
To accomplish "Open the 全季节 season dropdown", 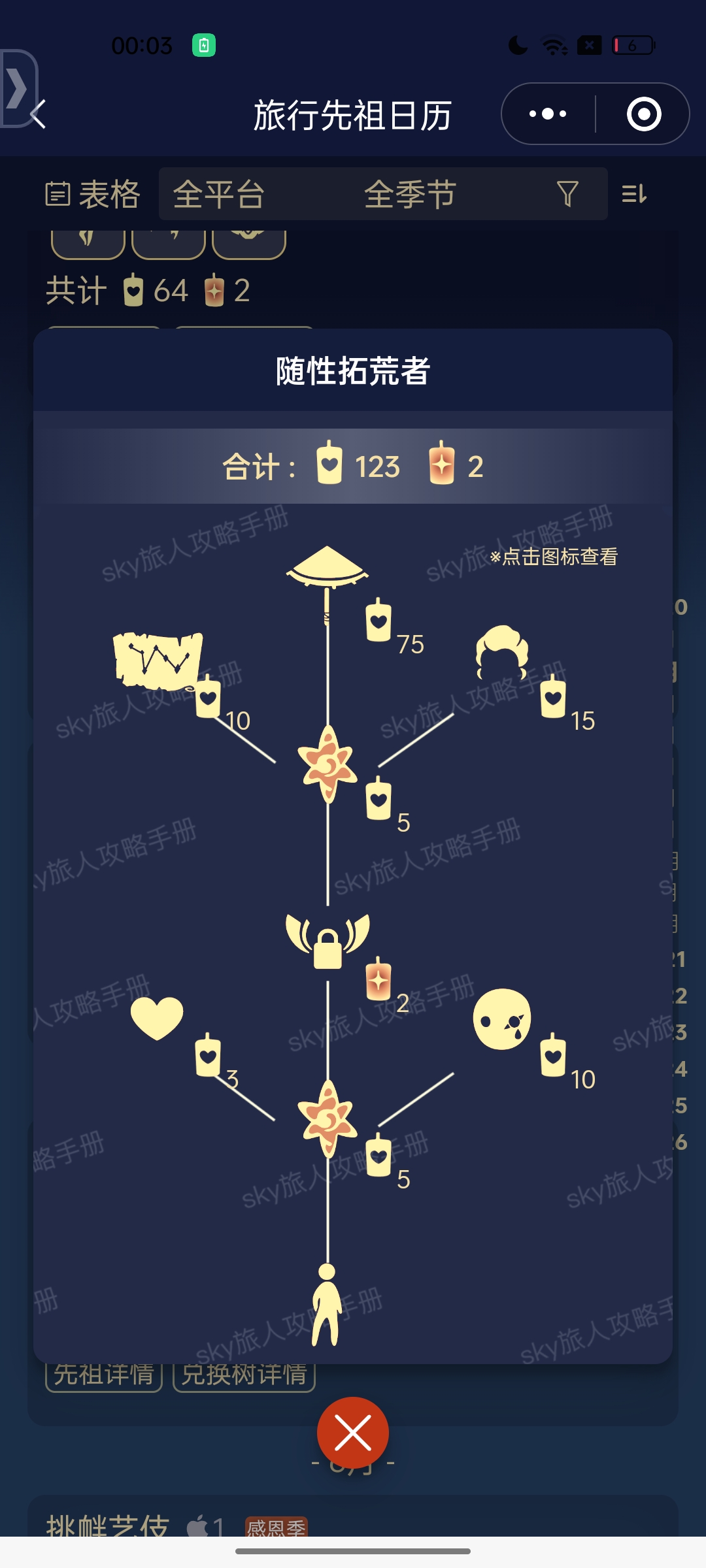I will (x=410, y=195).
